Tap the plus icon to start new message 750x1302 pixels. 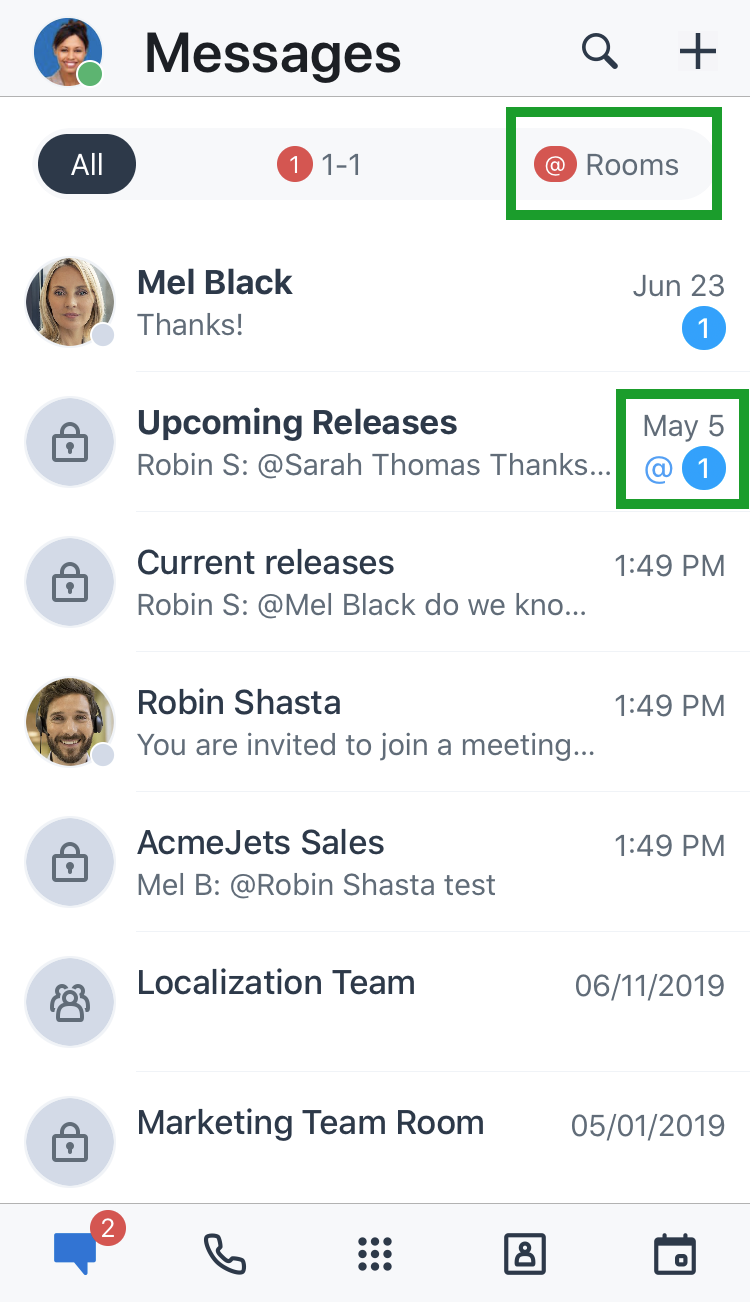pos(697,50)
